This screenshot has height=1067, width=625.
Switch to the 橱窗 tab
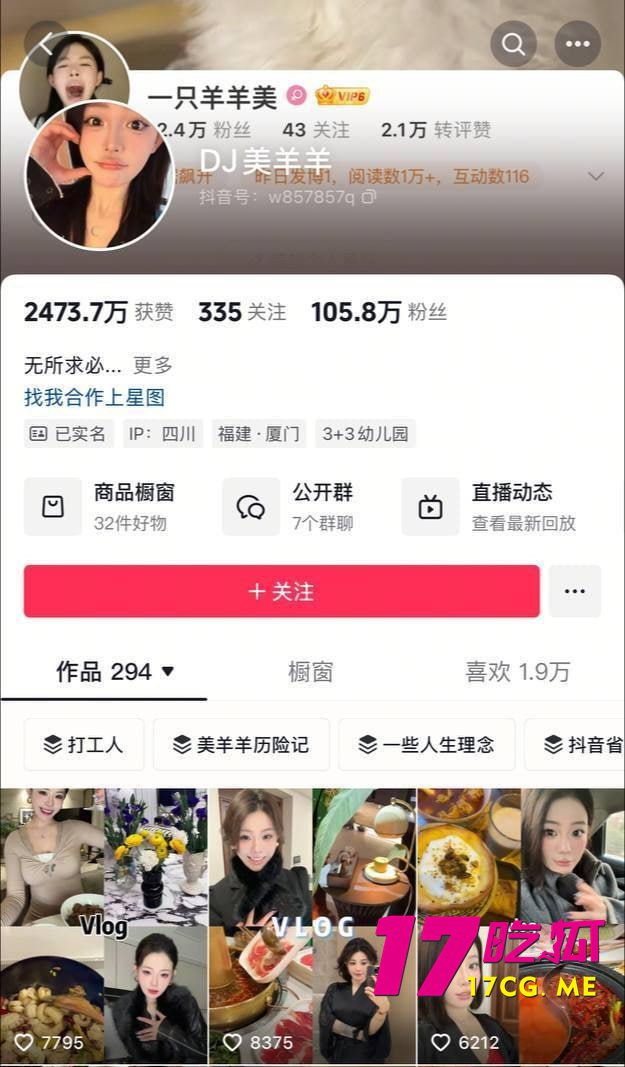(310, 672)
